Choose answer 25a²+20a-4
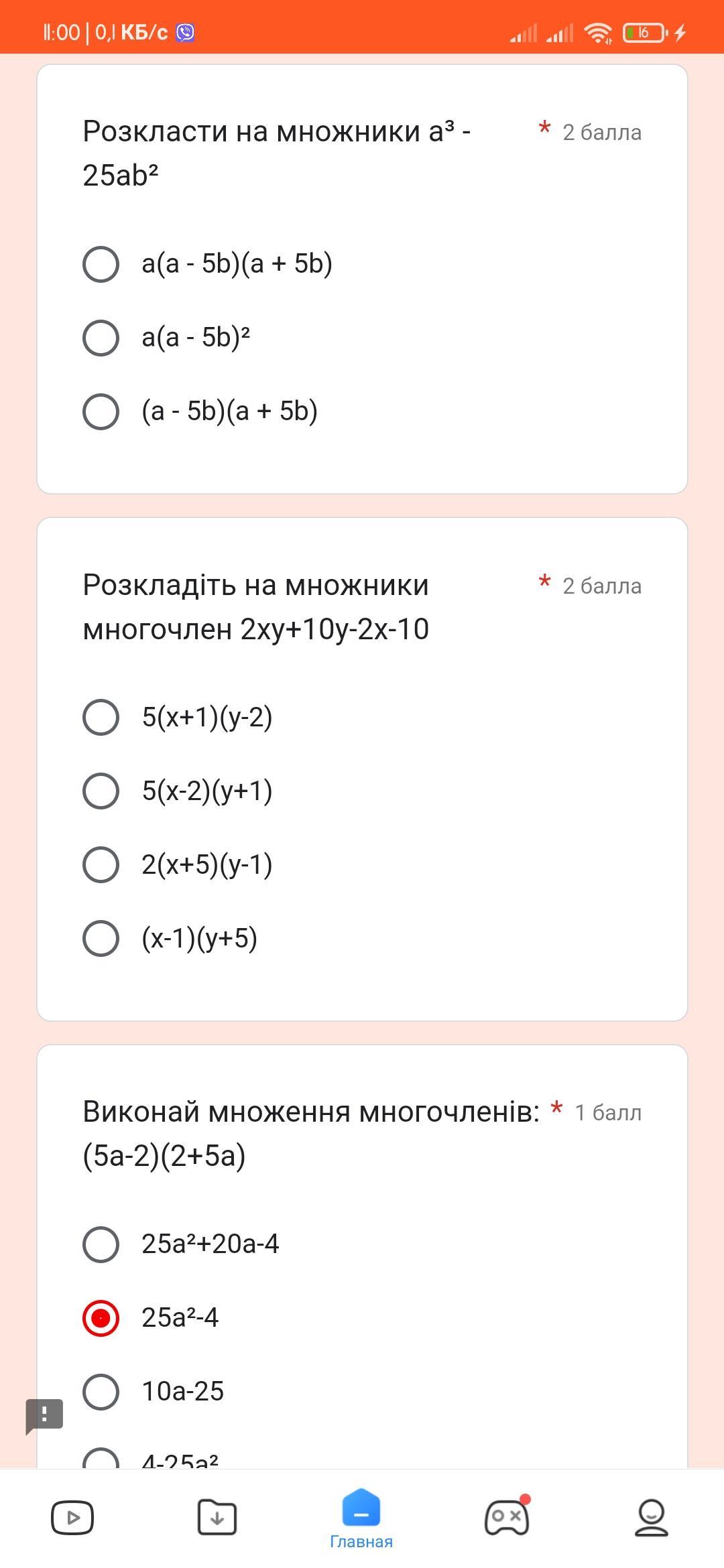724x1568 pixels. coord(101,1244)
